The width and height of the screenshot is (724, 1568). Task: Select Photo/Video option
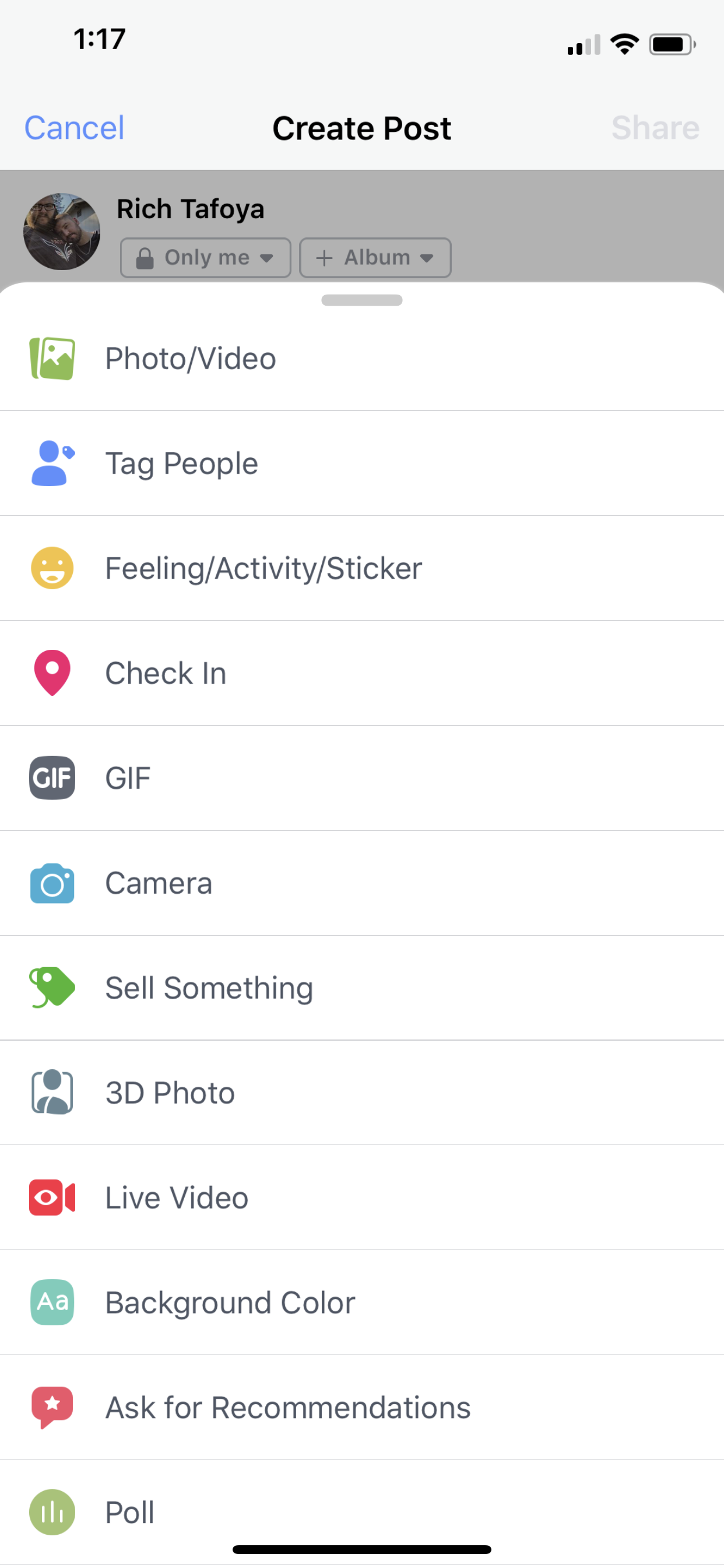tap(362, 359)
